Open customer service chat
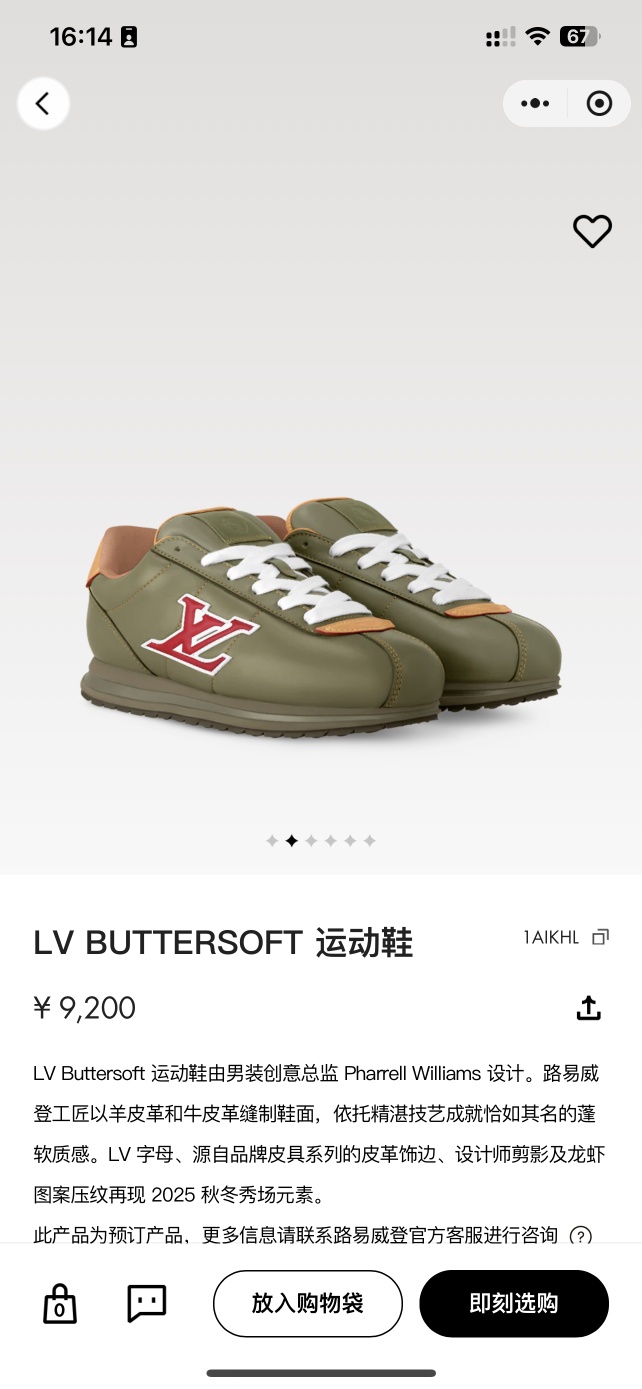 pyautogui.click(x=146, y=1303)
